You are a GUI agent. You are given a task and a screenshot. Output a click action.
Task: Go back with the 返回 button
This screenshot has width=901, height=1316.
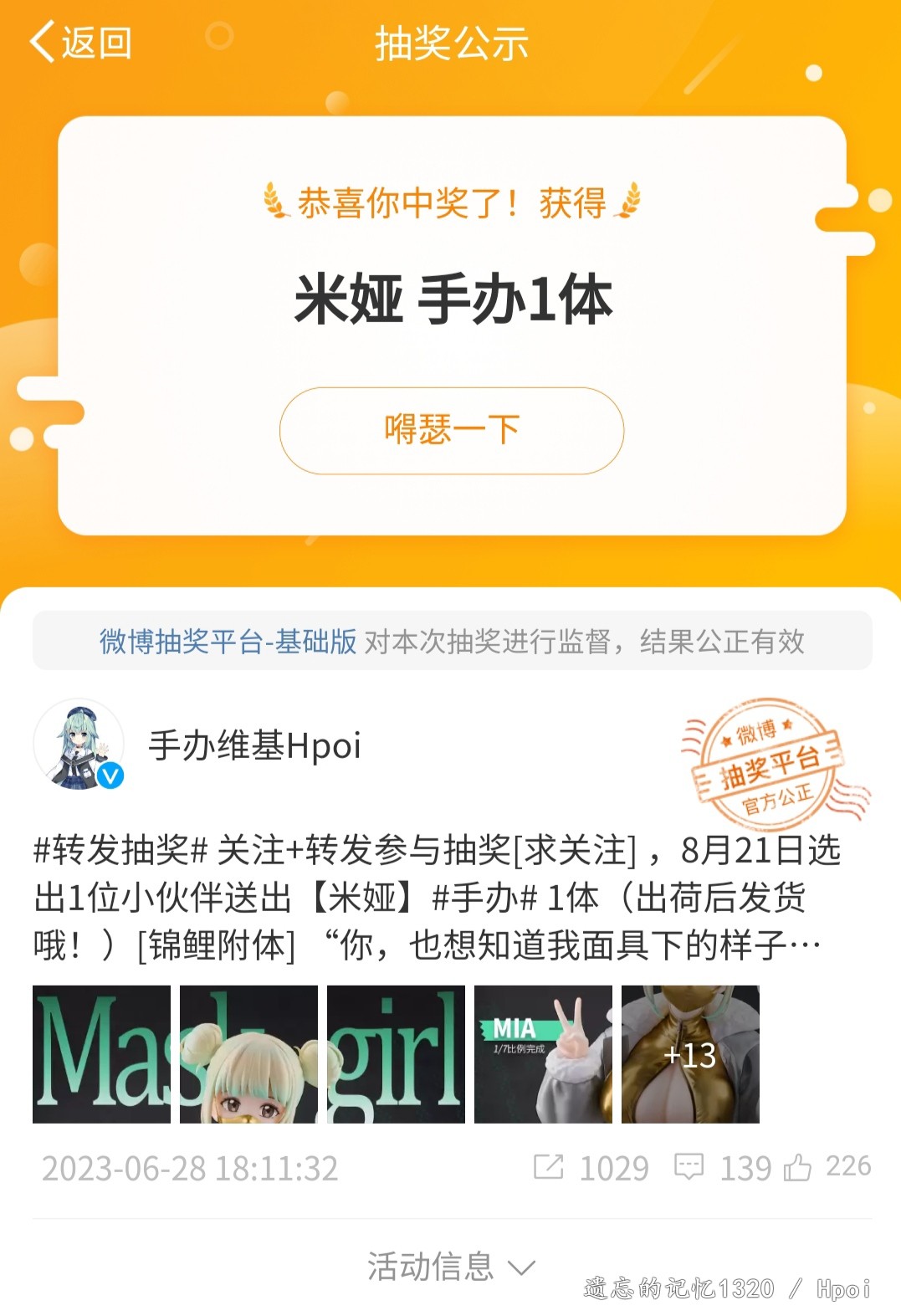81,43
